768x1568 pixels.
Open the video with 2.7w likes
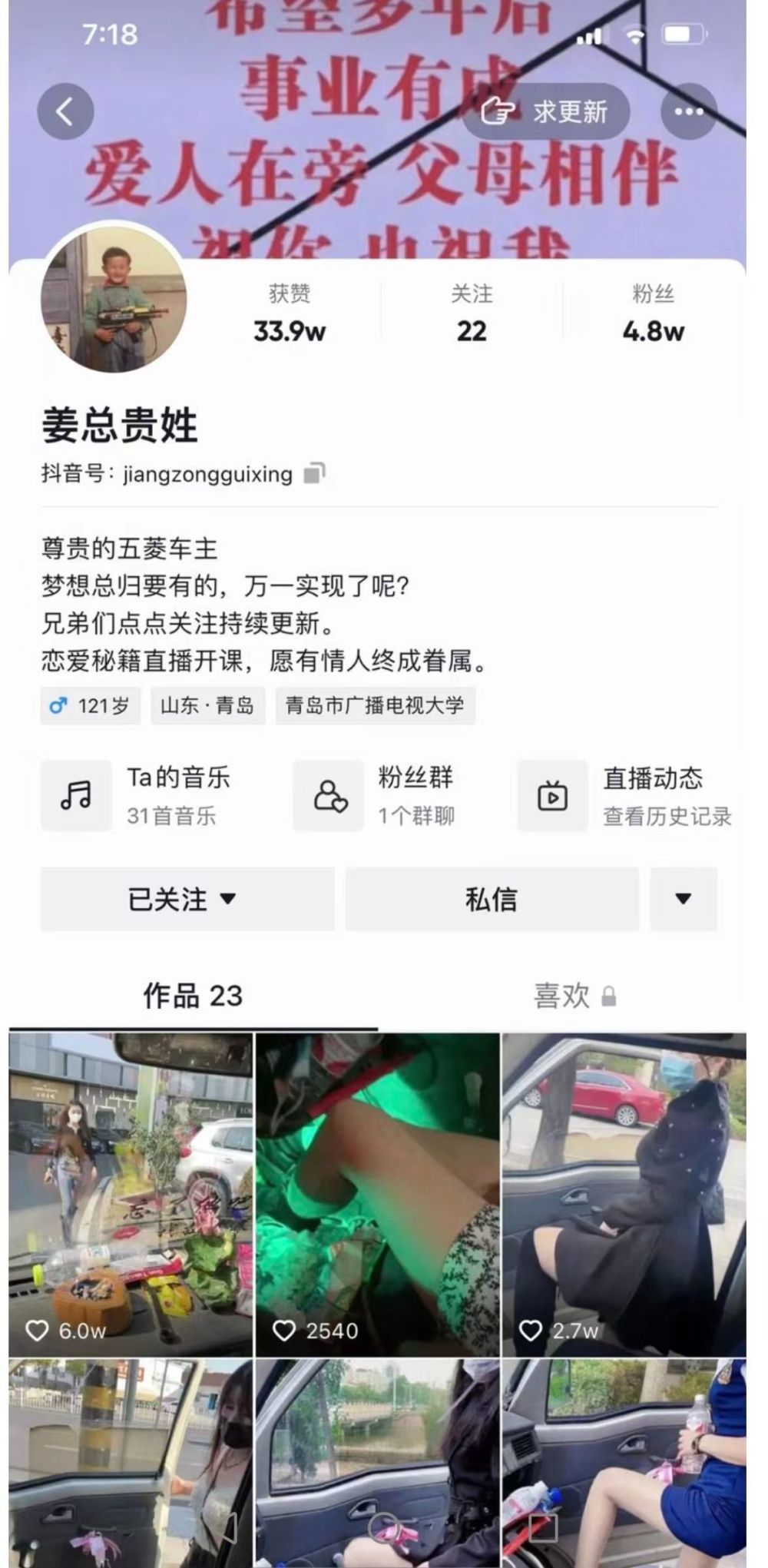pyautogui.click(x=624, y=1195)
